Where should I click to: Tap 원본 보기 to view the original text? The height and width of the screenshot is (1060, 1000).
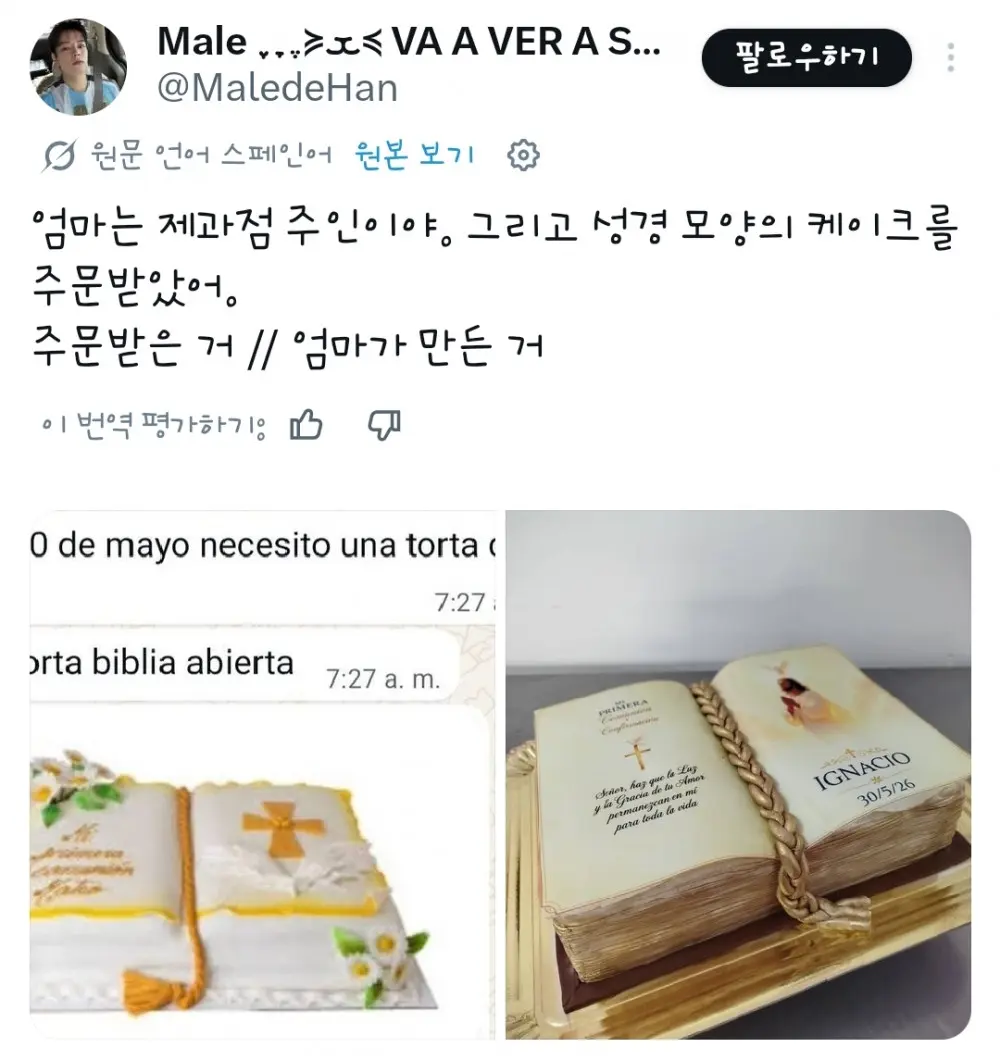414,155
